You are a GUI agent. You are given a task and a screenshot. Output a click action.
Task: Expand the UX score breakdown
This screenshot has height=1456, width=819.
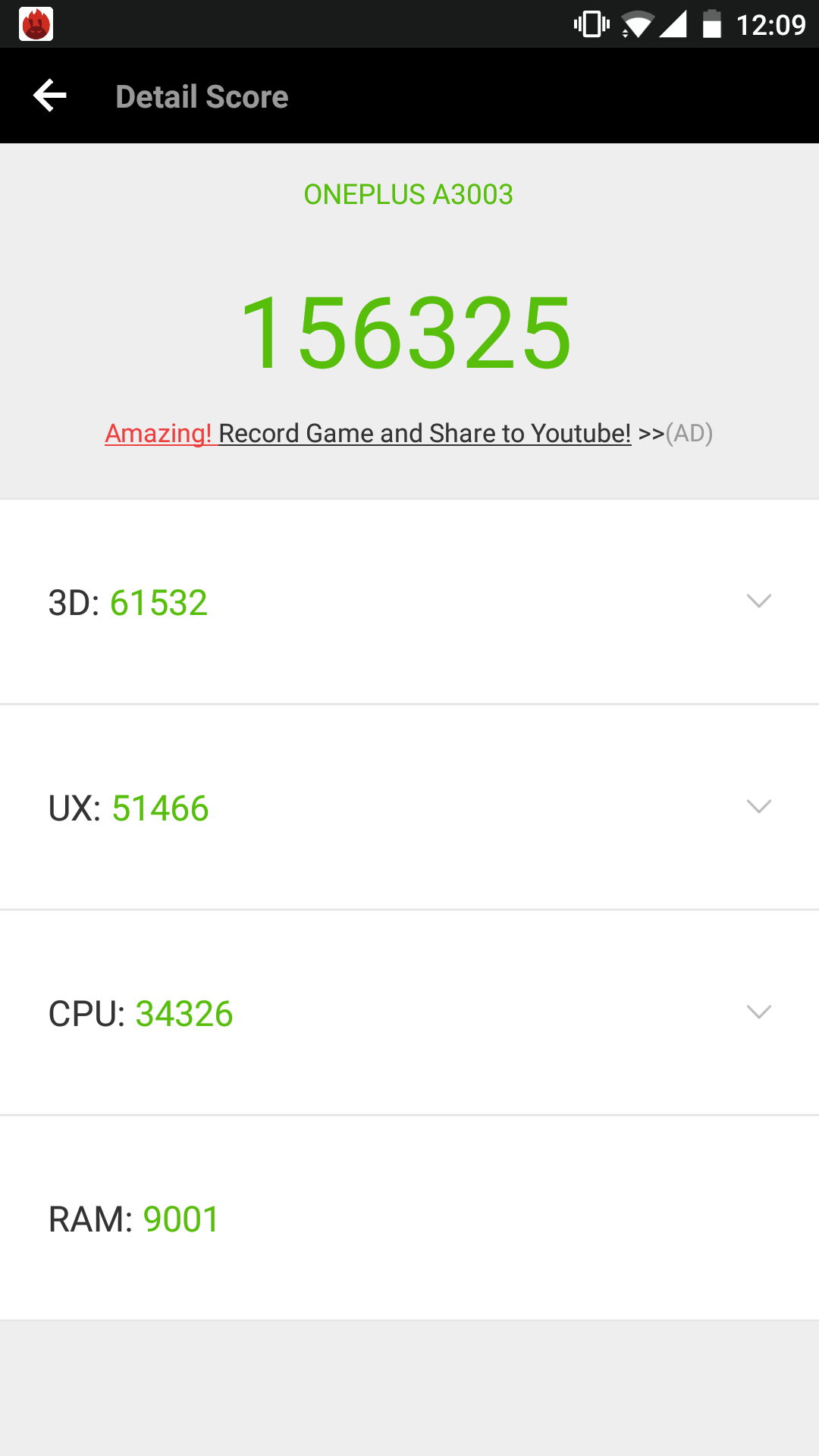(409, 808)
